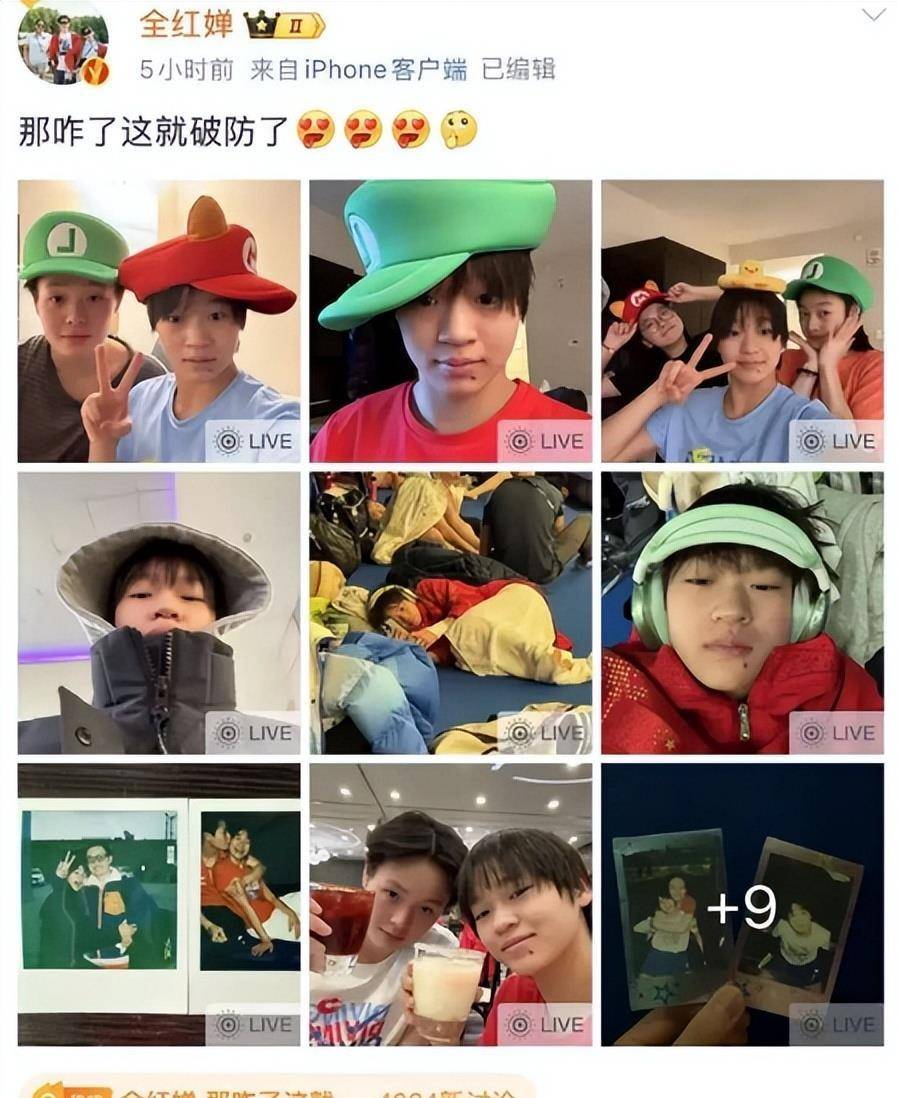Open photo of people sleeping on floor
Screen dimensions: 898x1098
(x=450, y=613)
